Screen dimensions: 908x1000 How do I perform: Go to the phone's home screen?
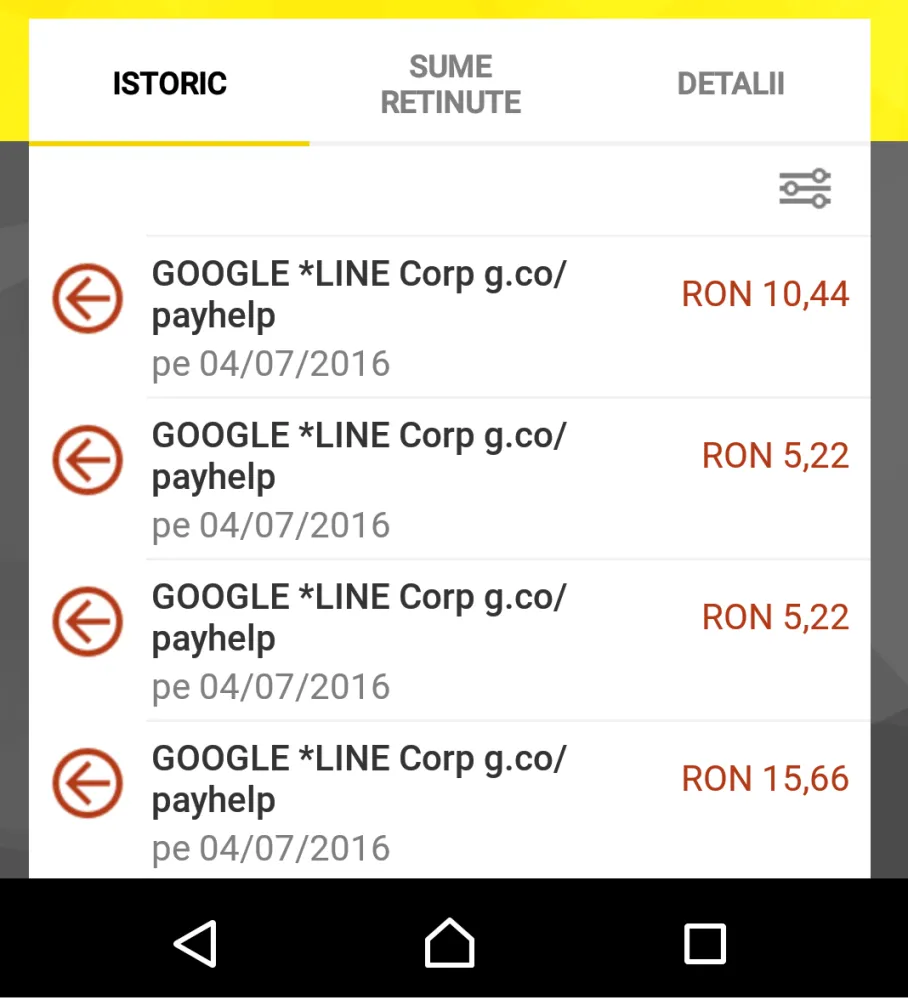tap(450, 943)
